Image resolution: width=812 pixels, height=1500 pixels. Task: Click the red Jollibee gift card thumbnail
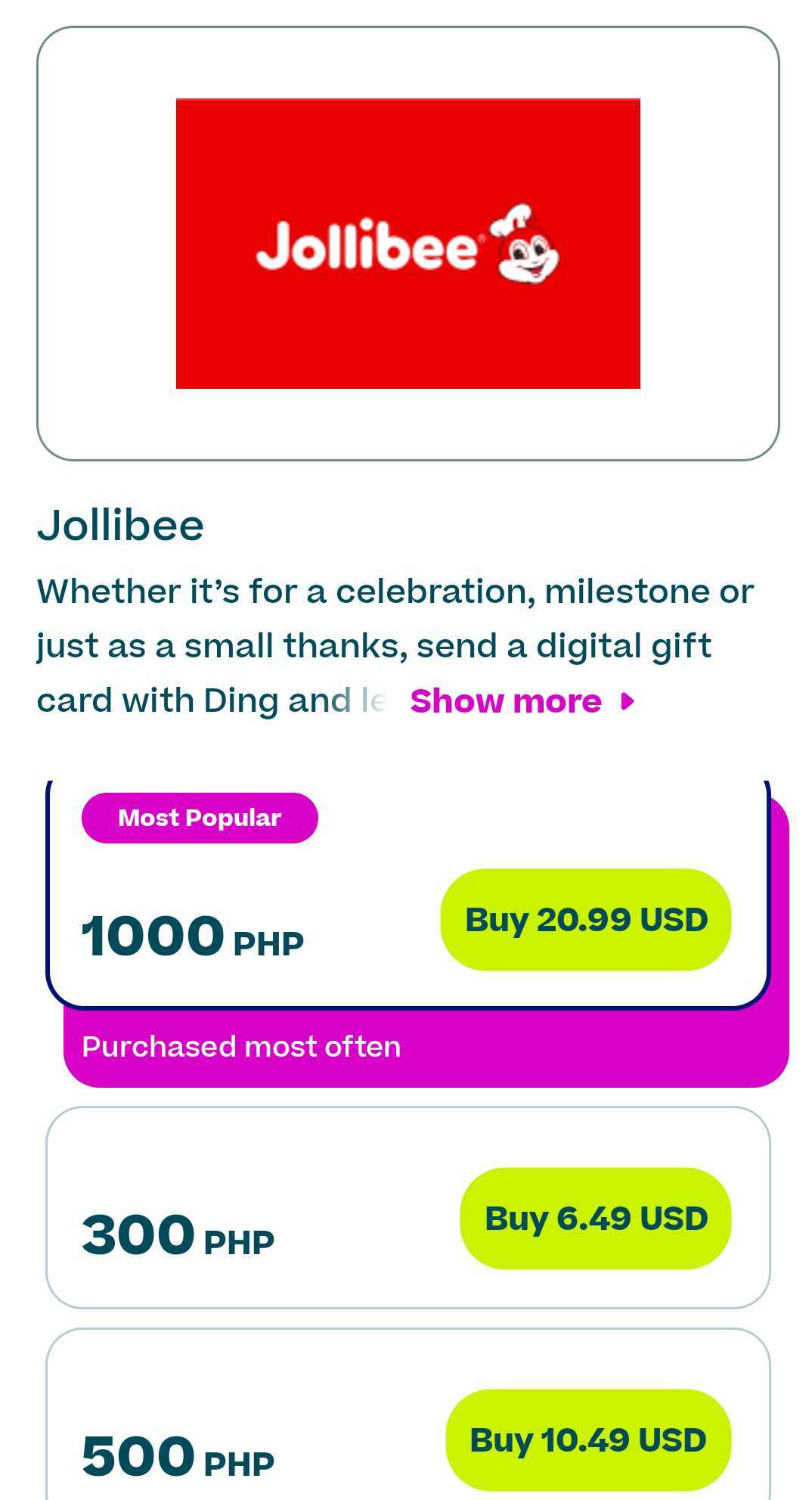point(408,244)
